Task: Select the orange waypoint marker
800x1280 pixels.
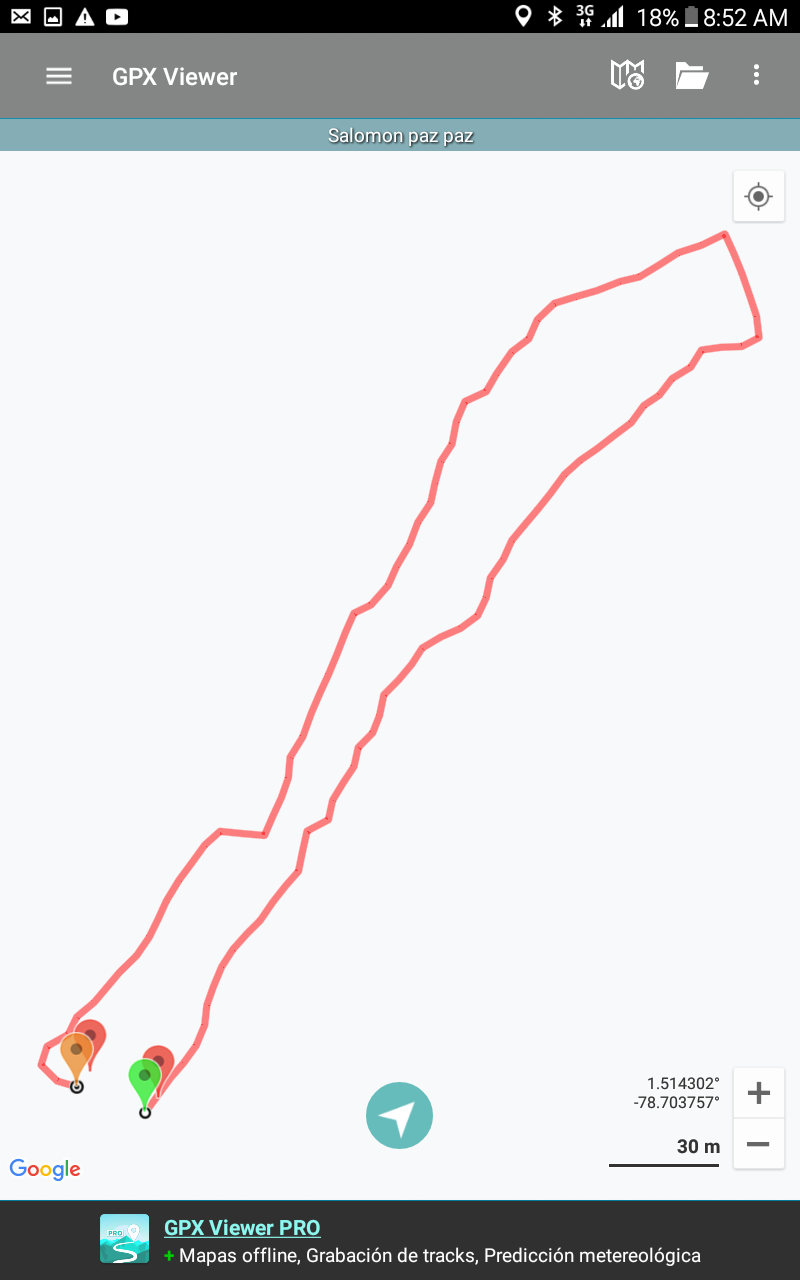Action: point(76,1053)
